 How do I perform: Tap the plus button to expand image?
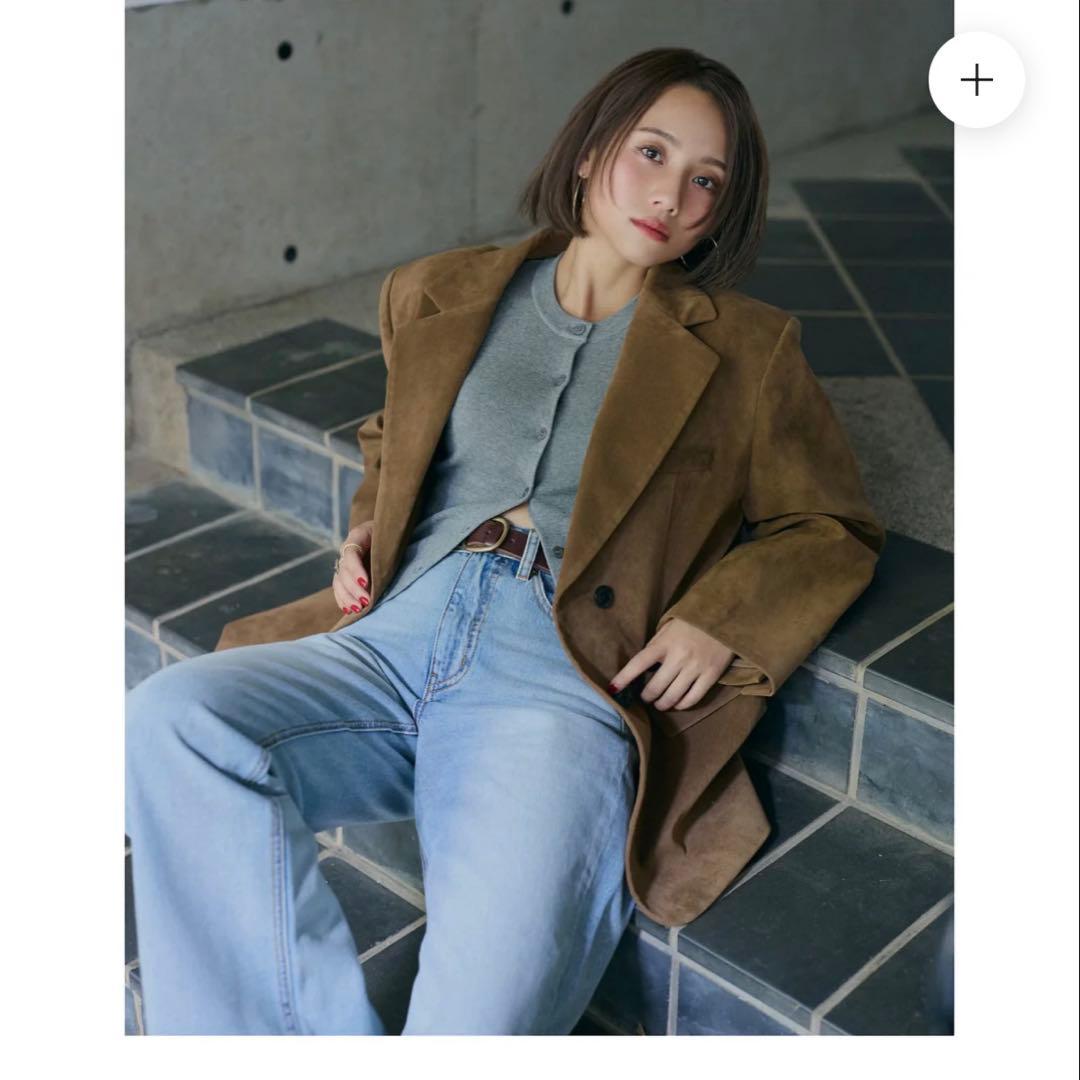(x=976, y=80)
